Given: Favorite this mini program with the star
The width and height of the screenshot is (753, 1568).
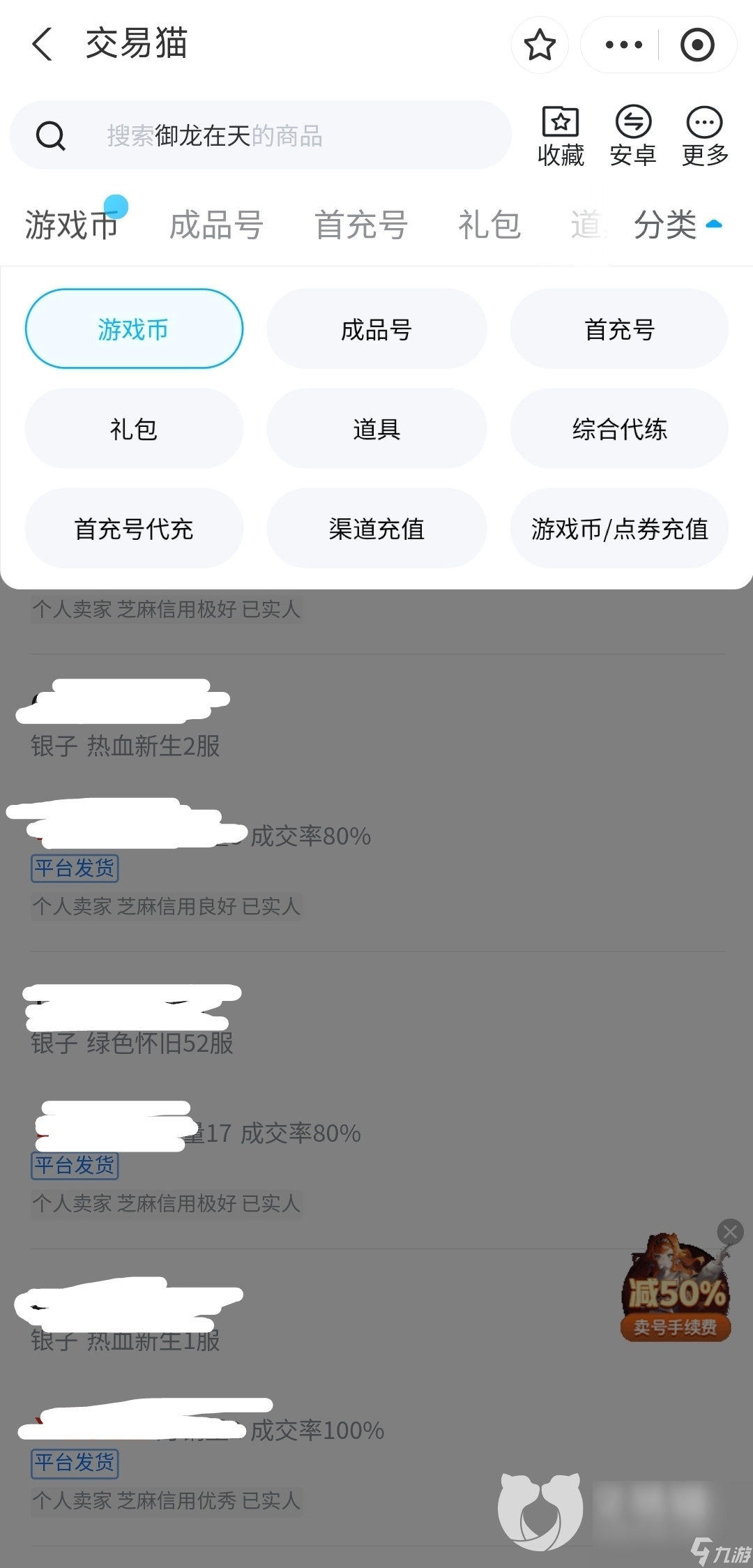Looking at the screenshot, I should tap(540, 45).
